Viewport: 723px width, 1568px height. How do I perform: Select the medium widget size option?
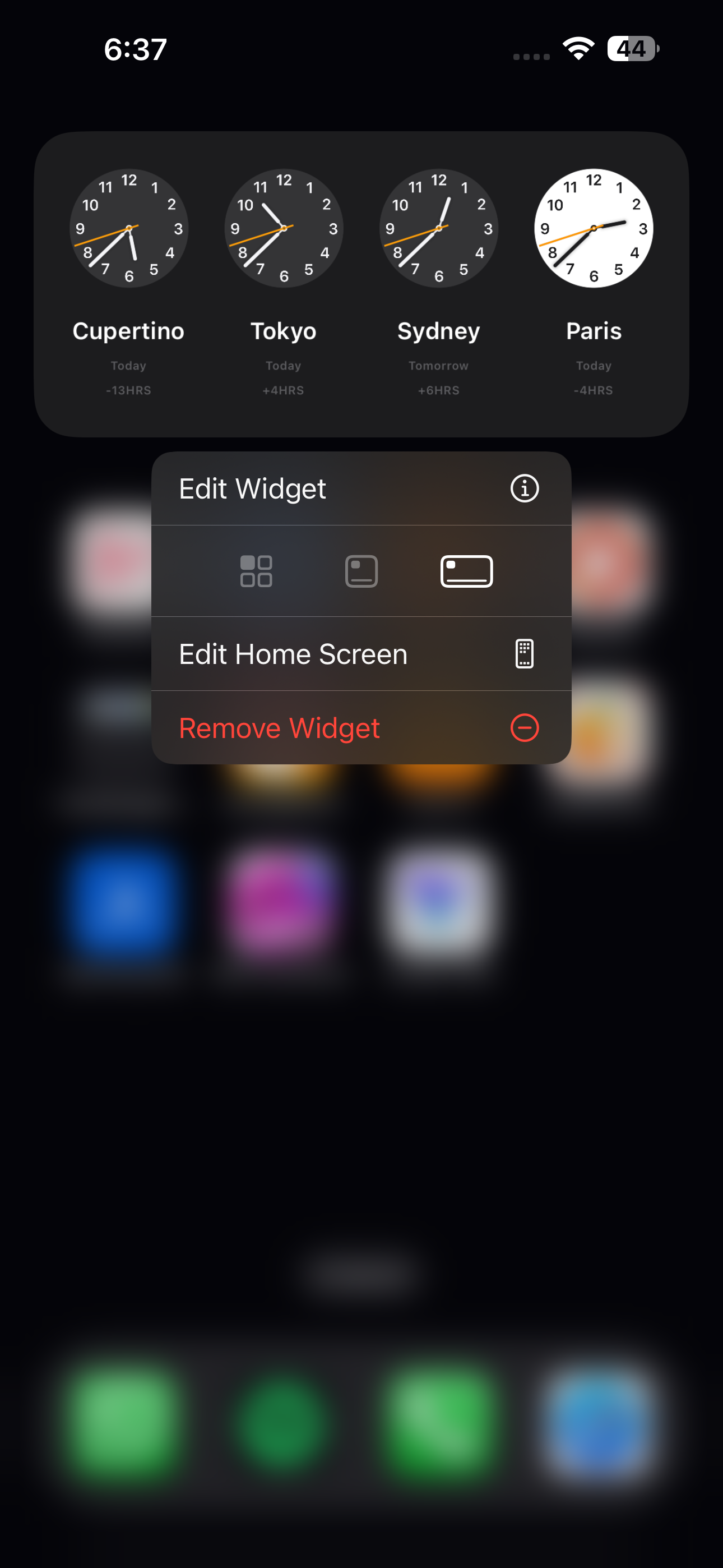[x=361, y=570]
